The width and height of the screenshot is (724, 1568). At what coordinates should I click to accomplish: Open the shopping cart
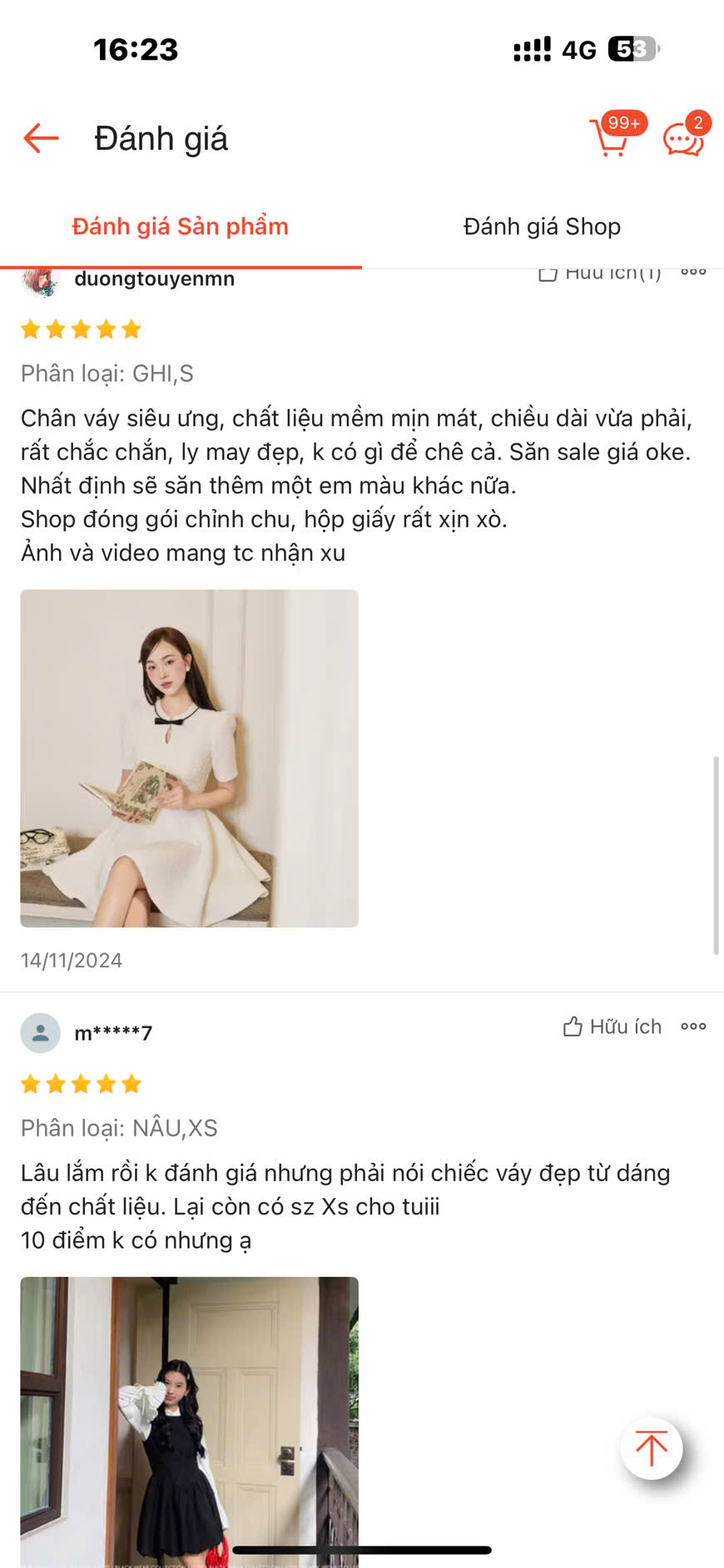tap(611, 138)
